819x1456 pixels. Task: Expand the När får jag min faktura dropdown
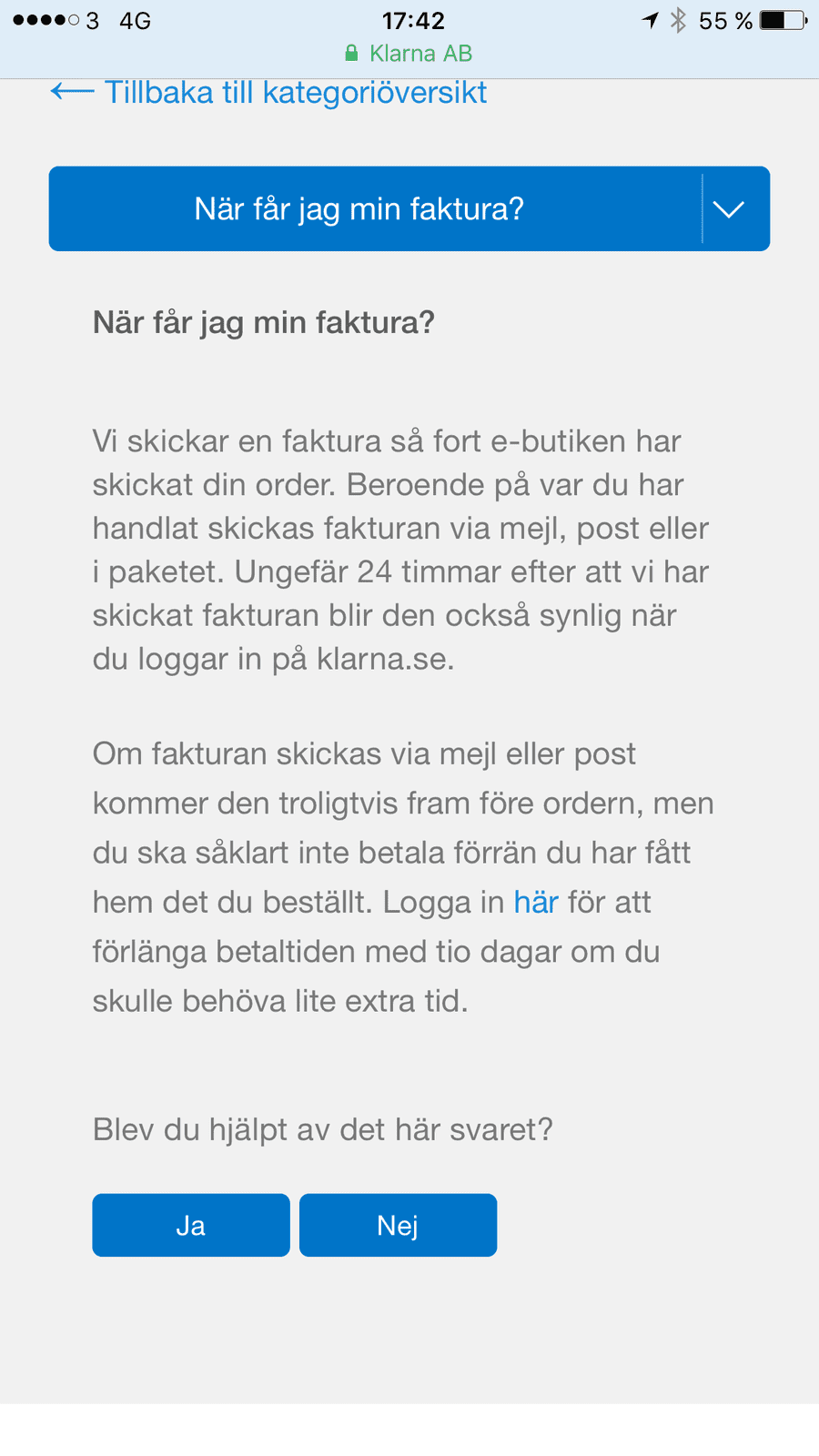point(409,208)
